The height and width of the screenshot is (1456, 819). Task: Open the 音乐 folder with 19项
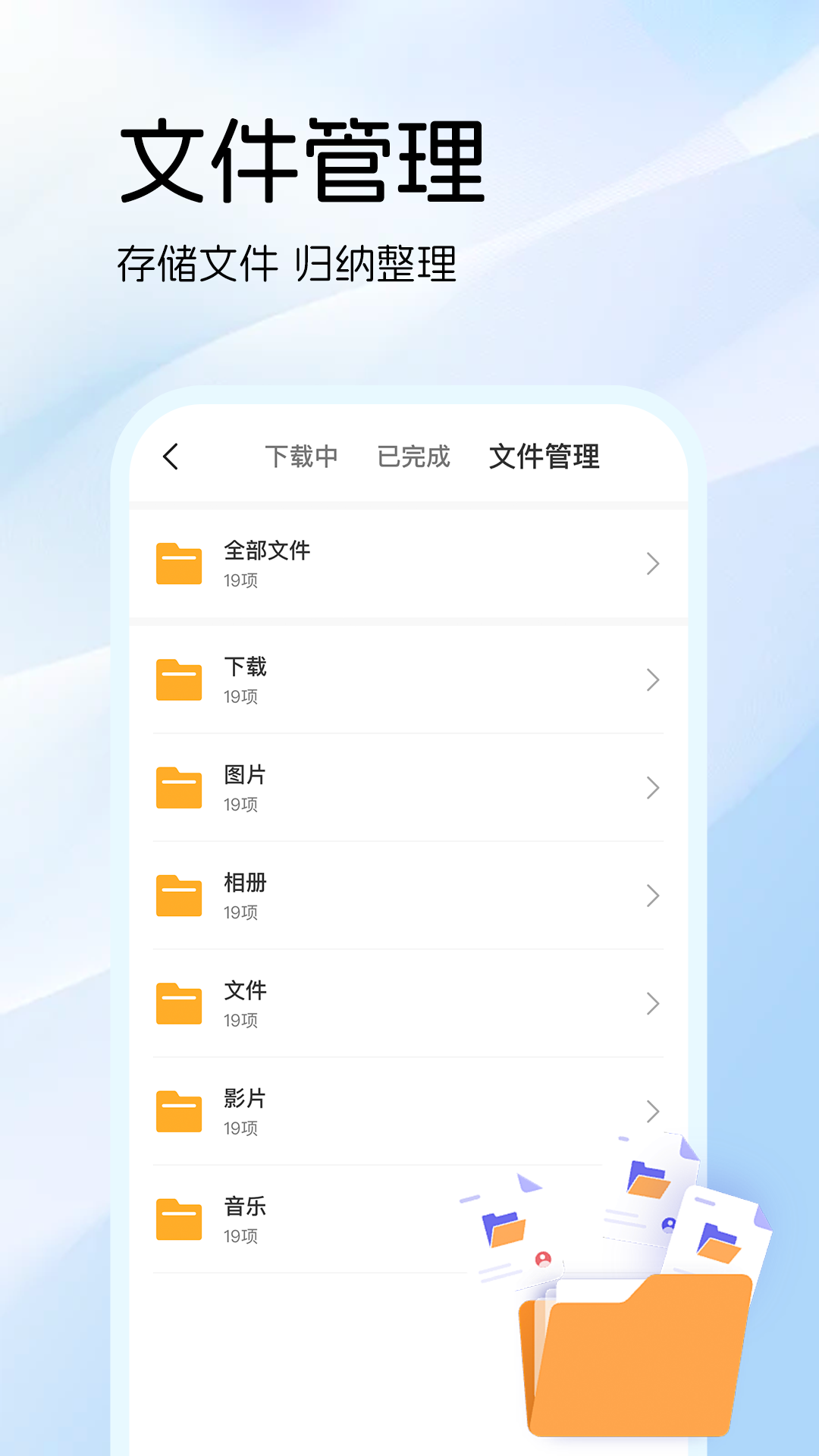point(341,1219)
